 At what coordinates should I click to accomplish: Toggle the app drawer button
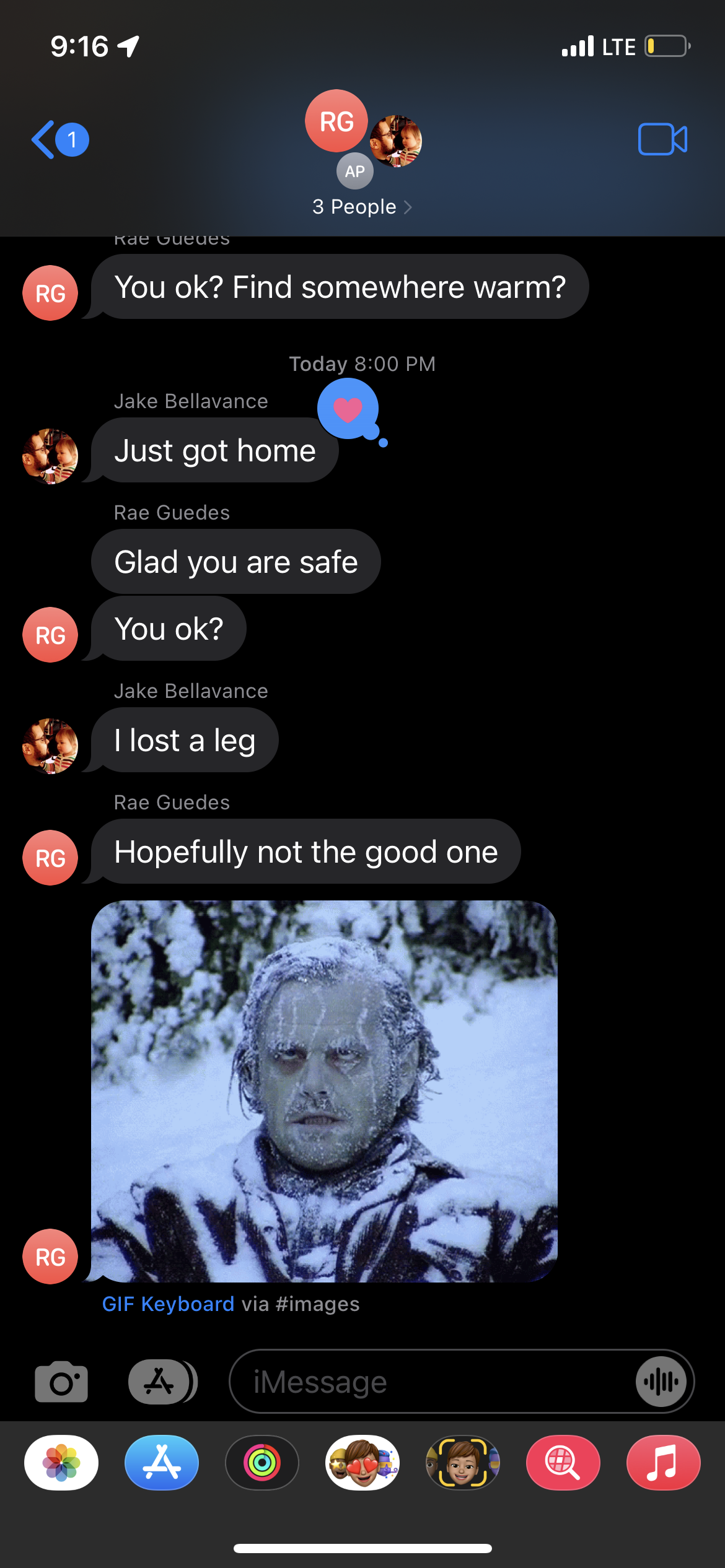pyautogui.click(x=162, y=1382)
